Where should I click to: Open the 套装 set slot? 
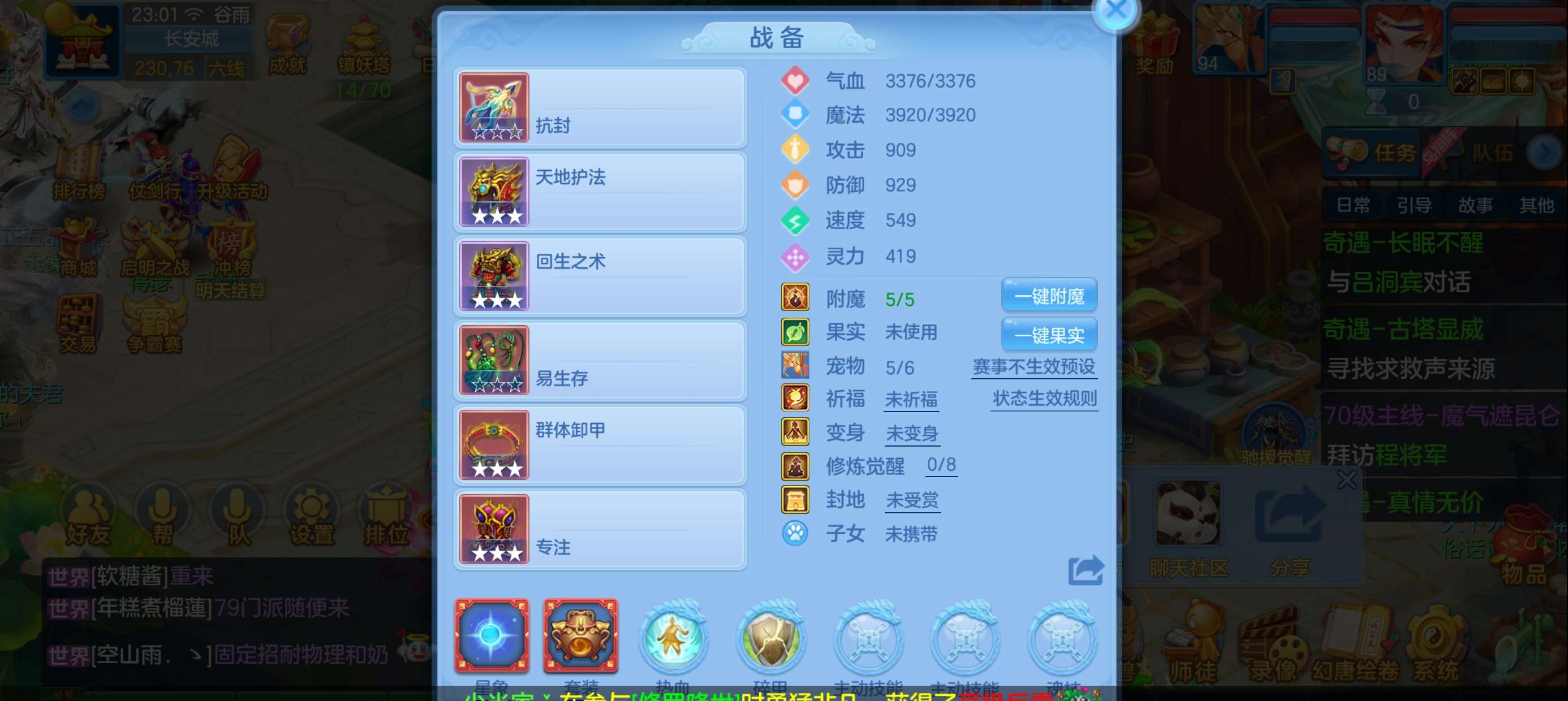[581, 636]
